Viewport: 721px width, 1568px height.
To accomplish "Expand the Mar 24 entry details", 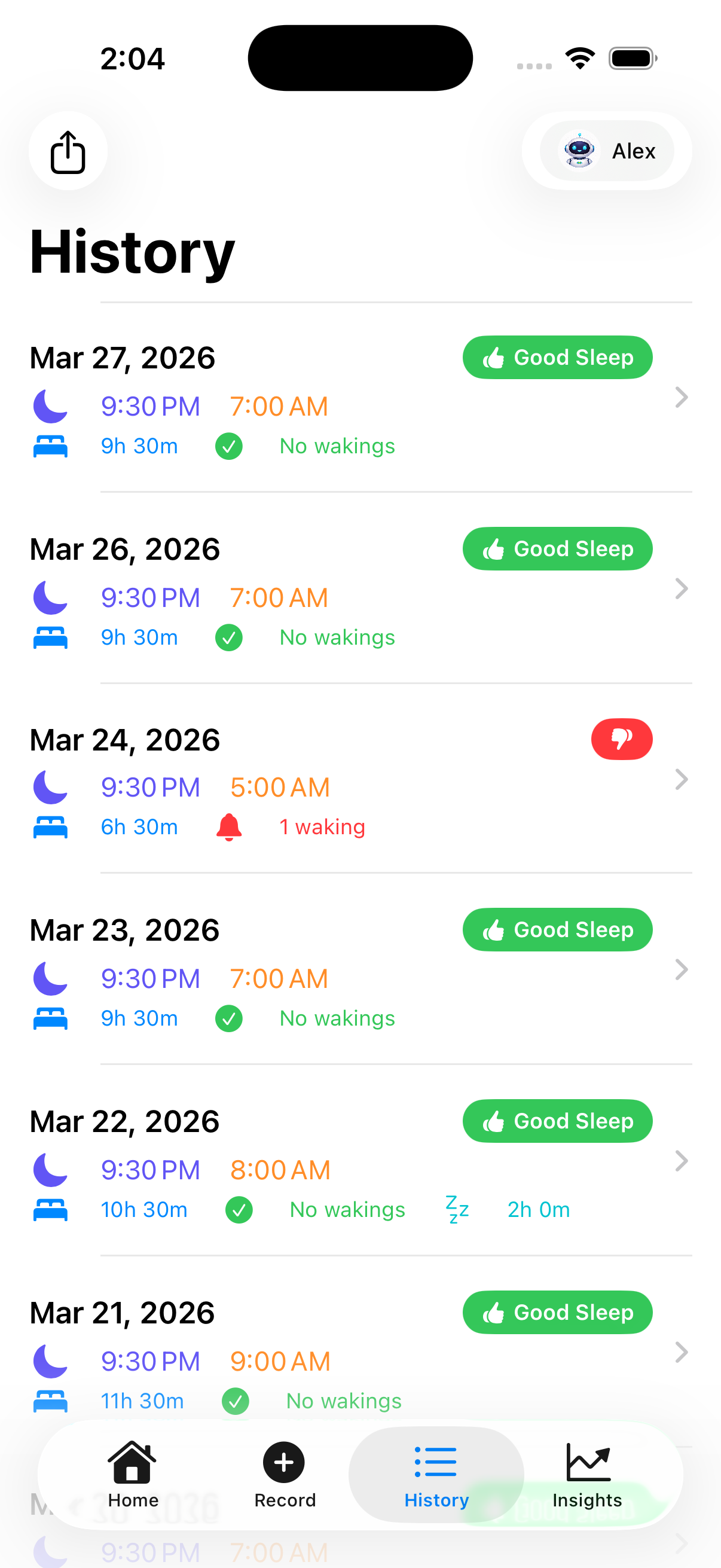I will (682, 779).
